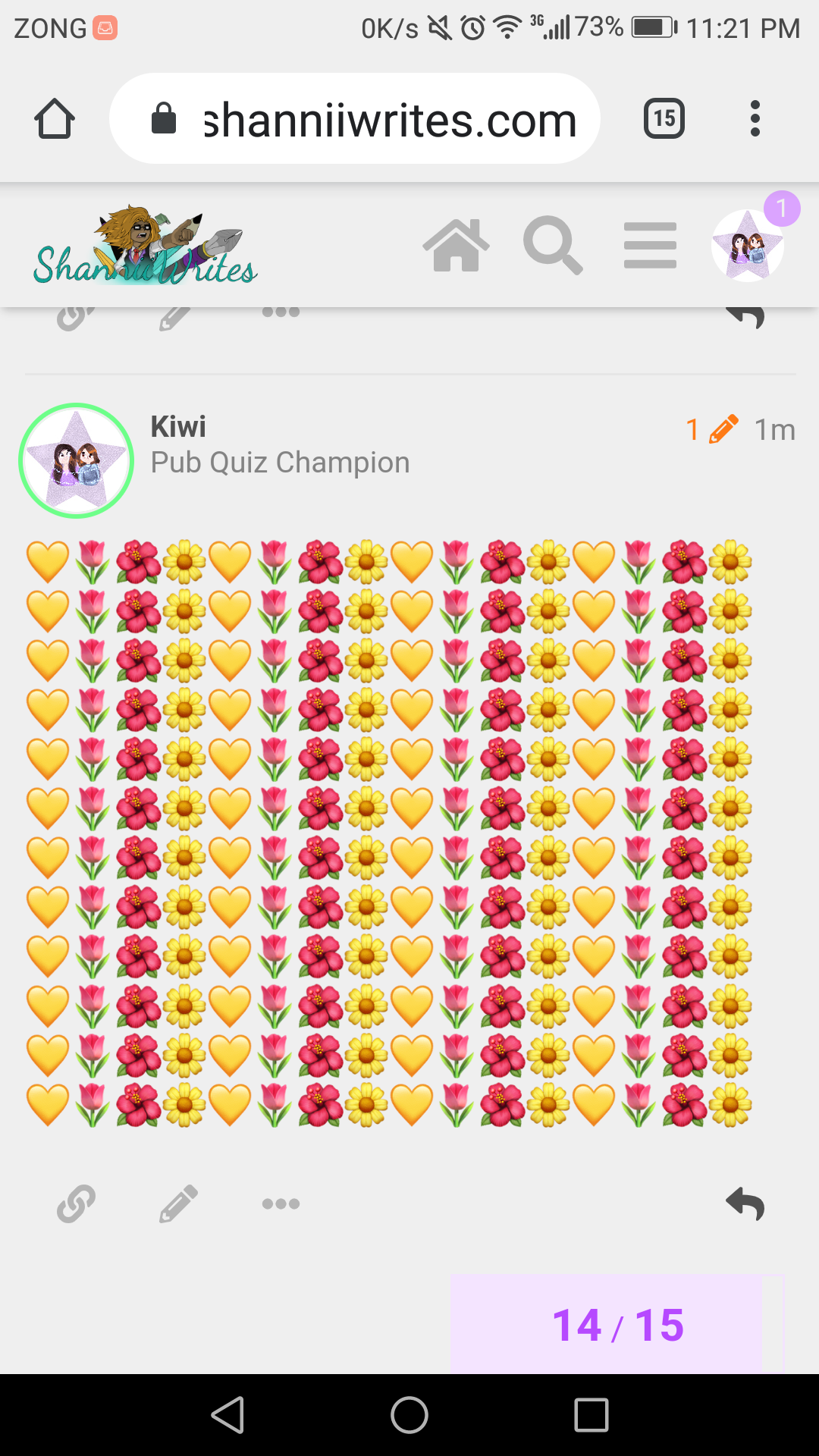The height and width of the screenshot is (1456, 819).
Task: Open the browser overflow menu
Action: point(755,118)
